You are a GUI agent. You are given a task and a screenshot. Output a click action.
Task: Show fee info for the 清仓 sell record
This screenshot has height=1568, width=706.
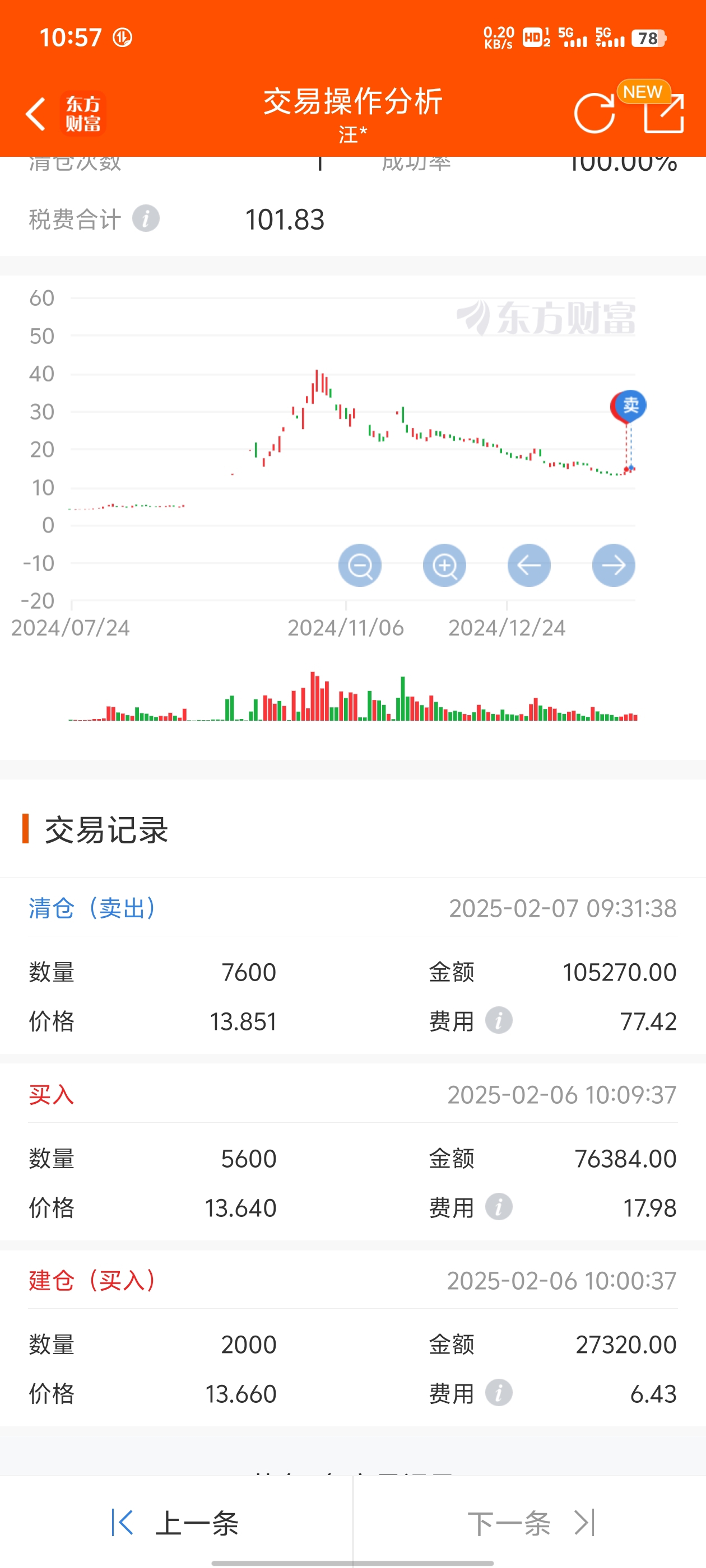click(498, 1021)
